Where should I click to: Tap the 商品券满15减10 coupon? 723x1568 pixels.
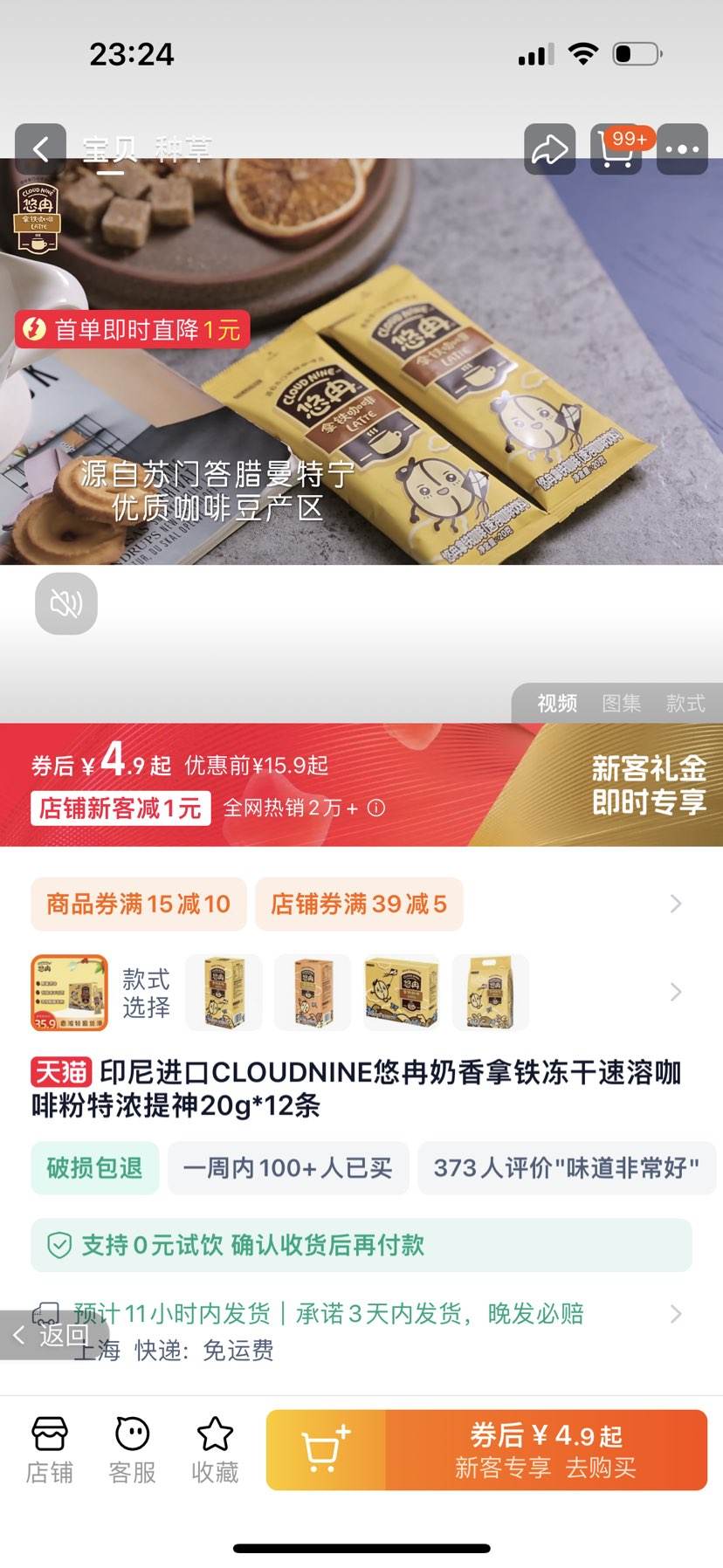(138, 904)
